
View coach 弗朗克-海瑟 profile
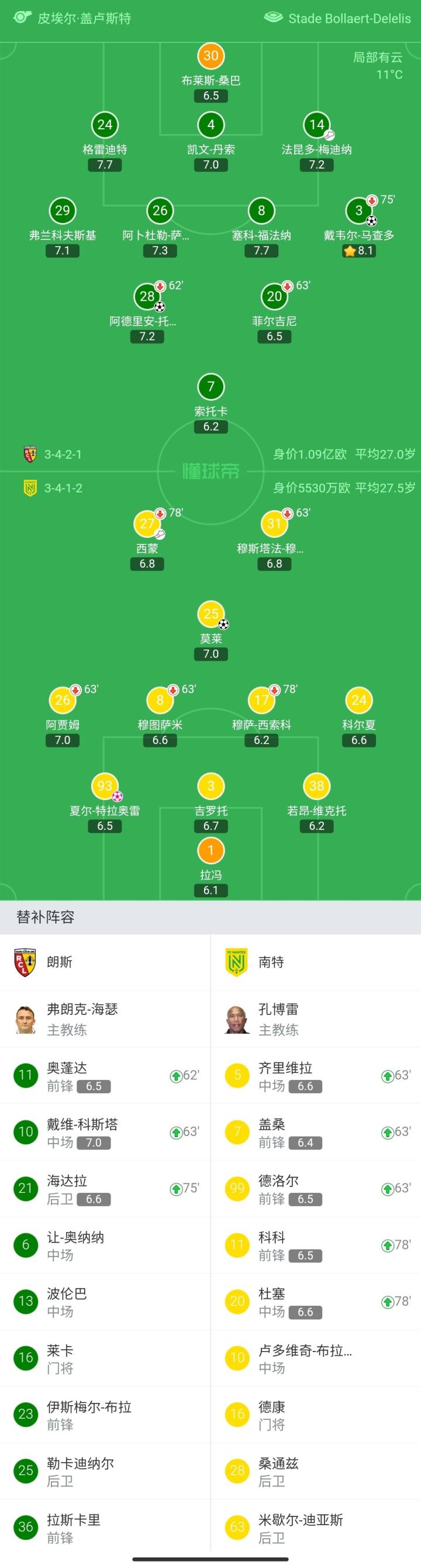[105, 1019]
